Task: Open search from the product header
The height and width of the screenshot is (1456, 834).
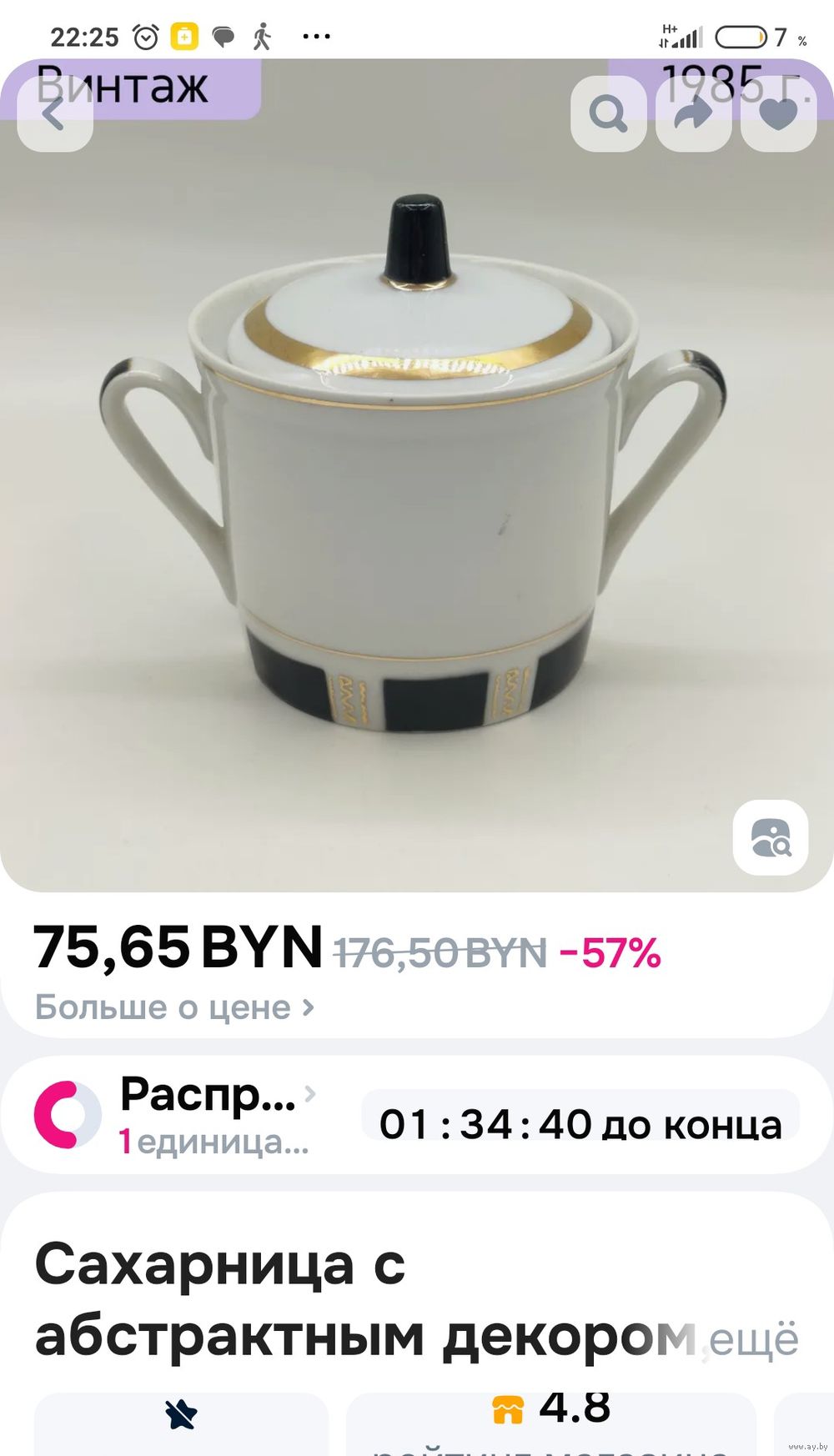Action: pyautogui.click(x=608, y=113)
